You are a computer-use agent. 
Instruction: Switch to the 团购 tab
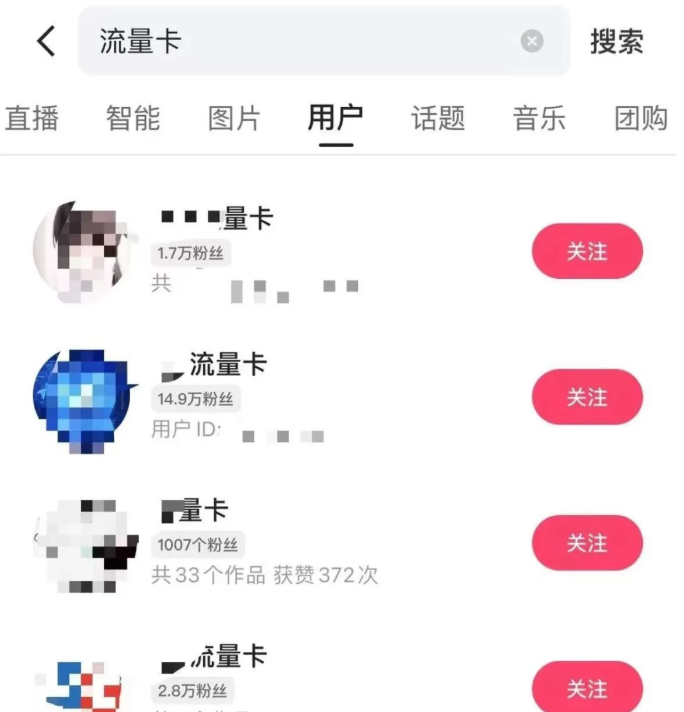click(641, 118)
